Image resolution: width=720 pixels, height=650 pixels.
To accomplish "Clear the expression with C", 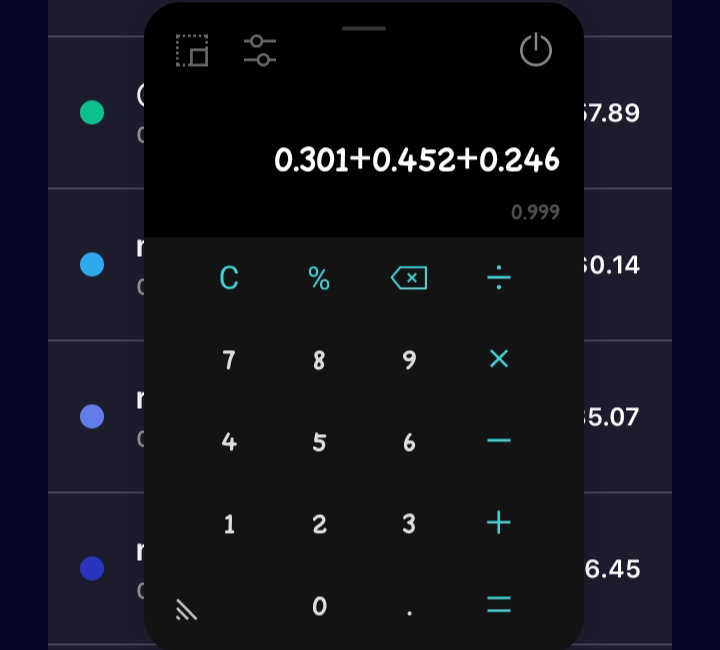I will click(229, 277).
